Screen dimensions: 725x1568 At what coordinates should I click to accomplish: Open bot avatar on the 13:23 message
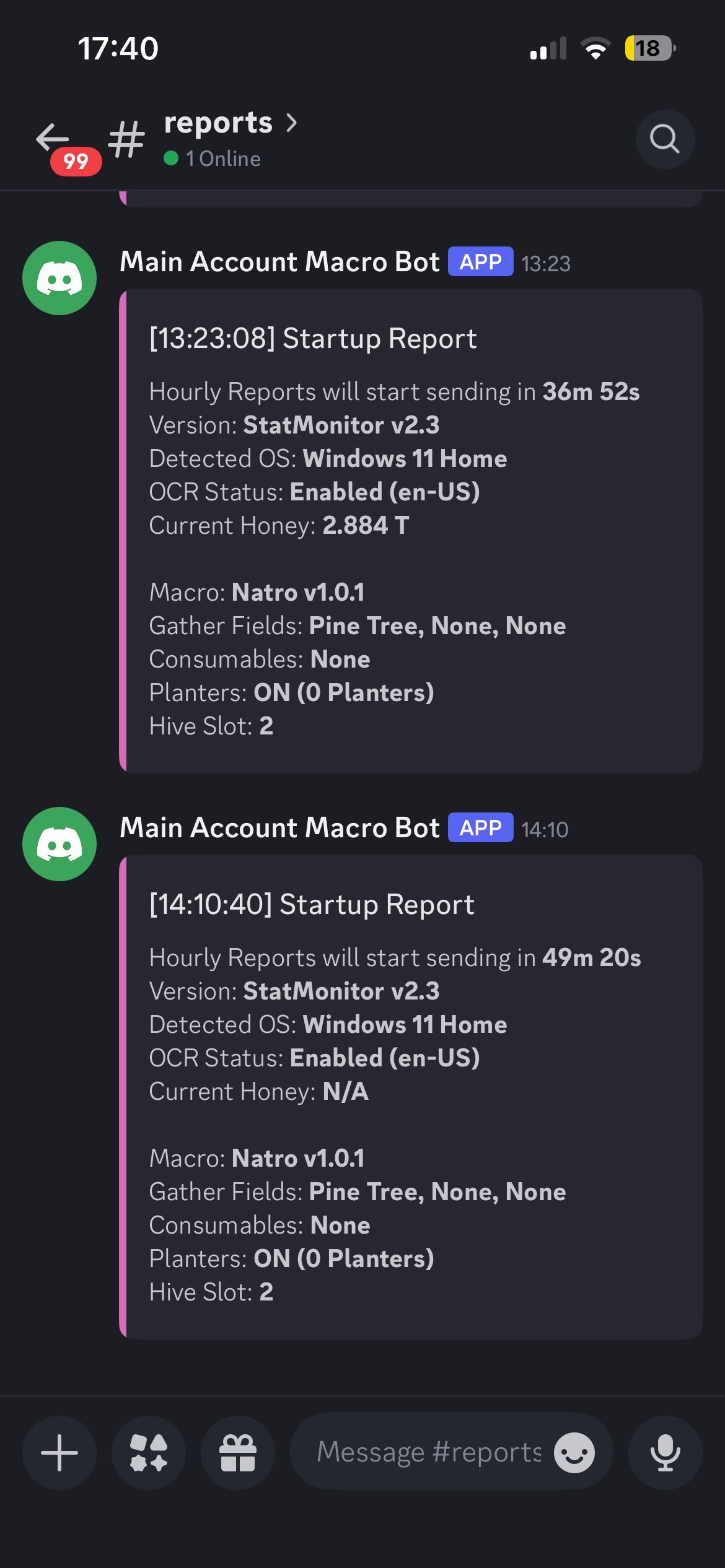(x=59, y=278)
